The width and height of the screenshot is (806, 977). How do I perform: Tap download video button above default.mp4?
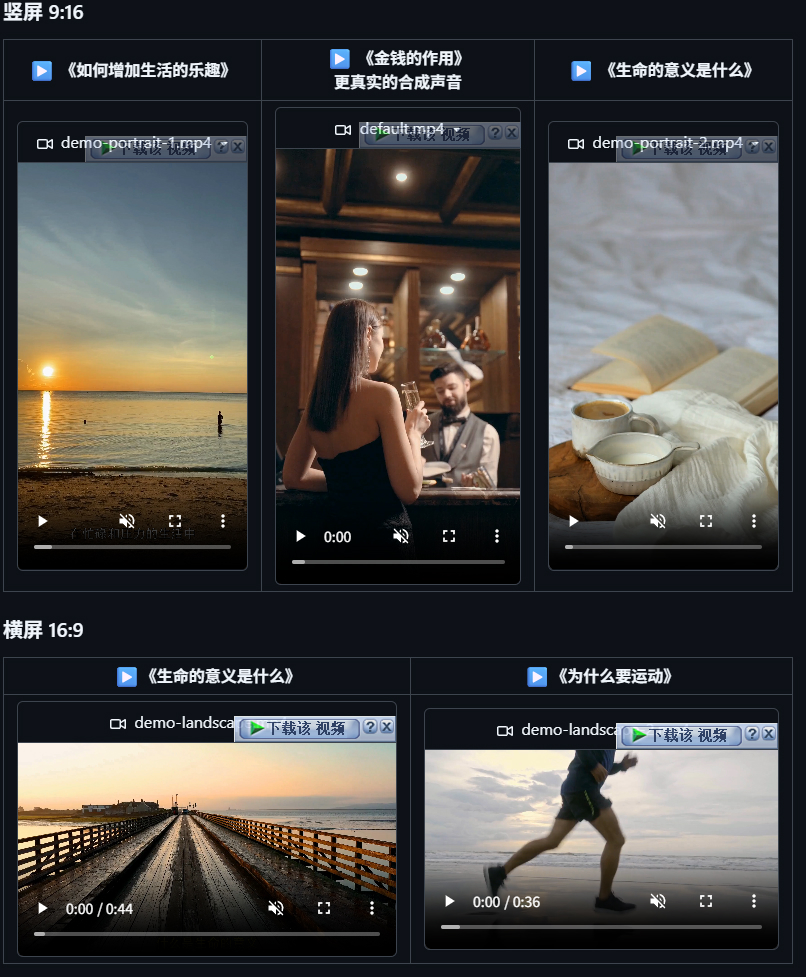(424, 134)
